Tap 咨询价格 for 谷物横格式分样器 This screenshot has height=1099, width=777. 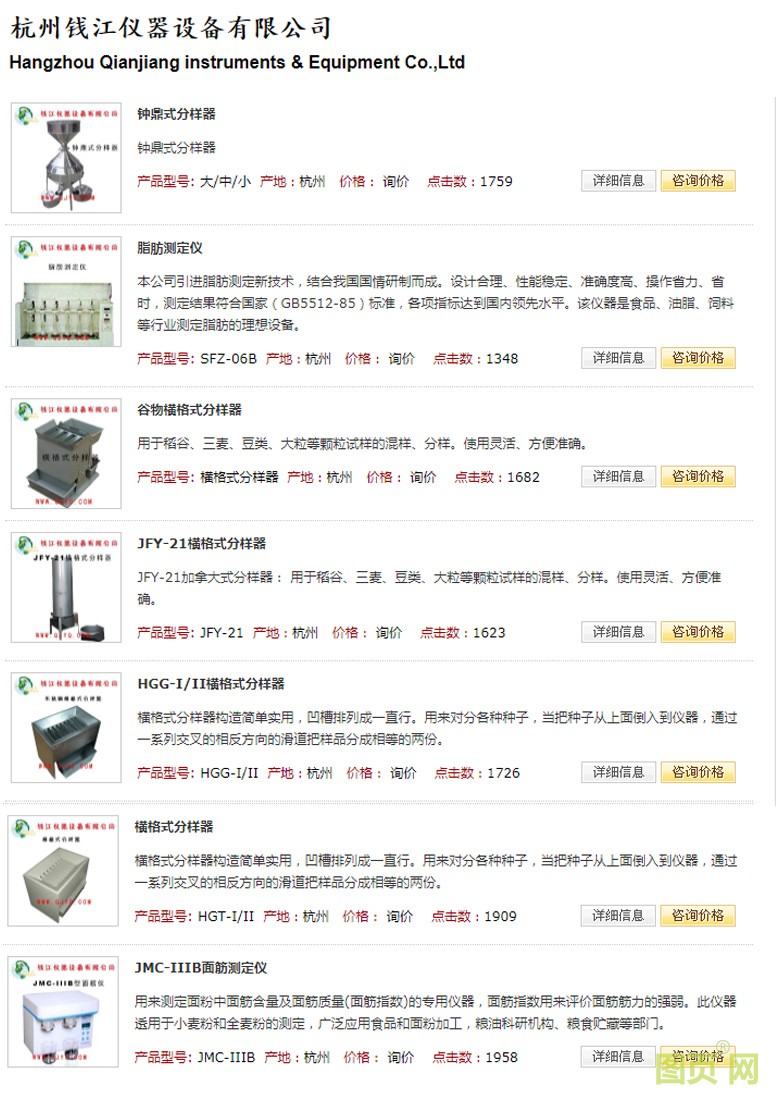697,476
